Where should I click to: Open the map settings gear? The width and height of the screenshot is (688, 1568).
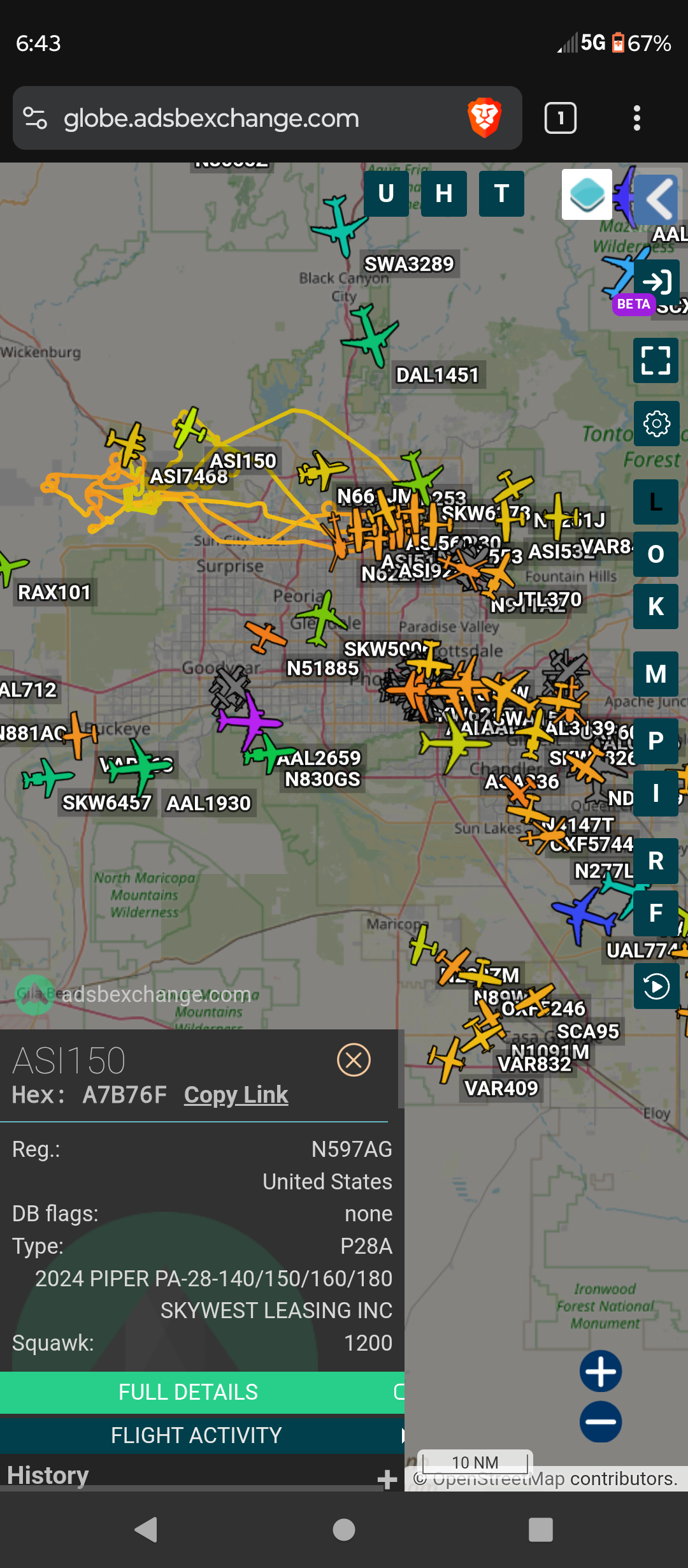(x=656, y=424)
